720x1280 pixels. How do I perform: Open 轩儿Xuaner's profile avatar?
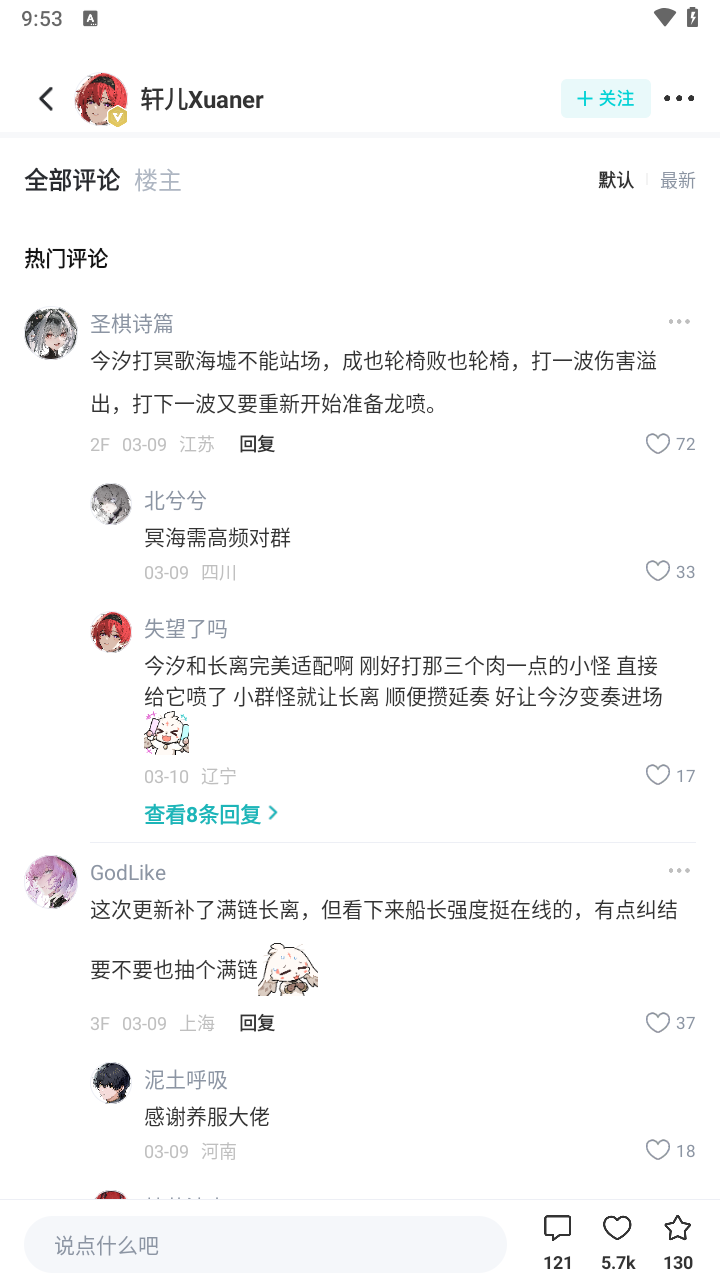click(x=101, y=99)
